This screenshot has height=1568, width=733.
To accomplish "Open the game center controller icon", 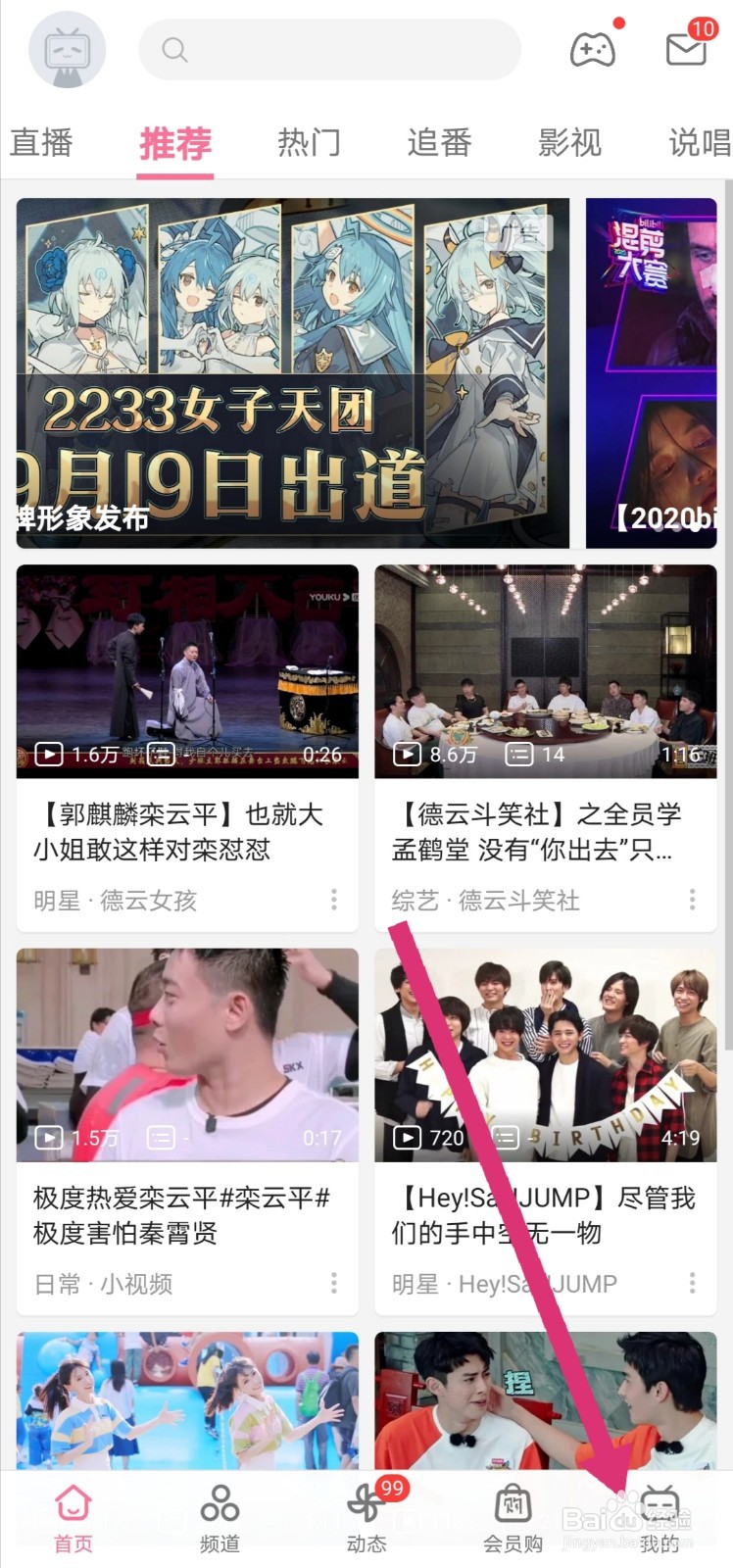I will point(591,47).
